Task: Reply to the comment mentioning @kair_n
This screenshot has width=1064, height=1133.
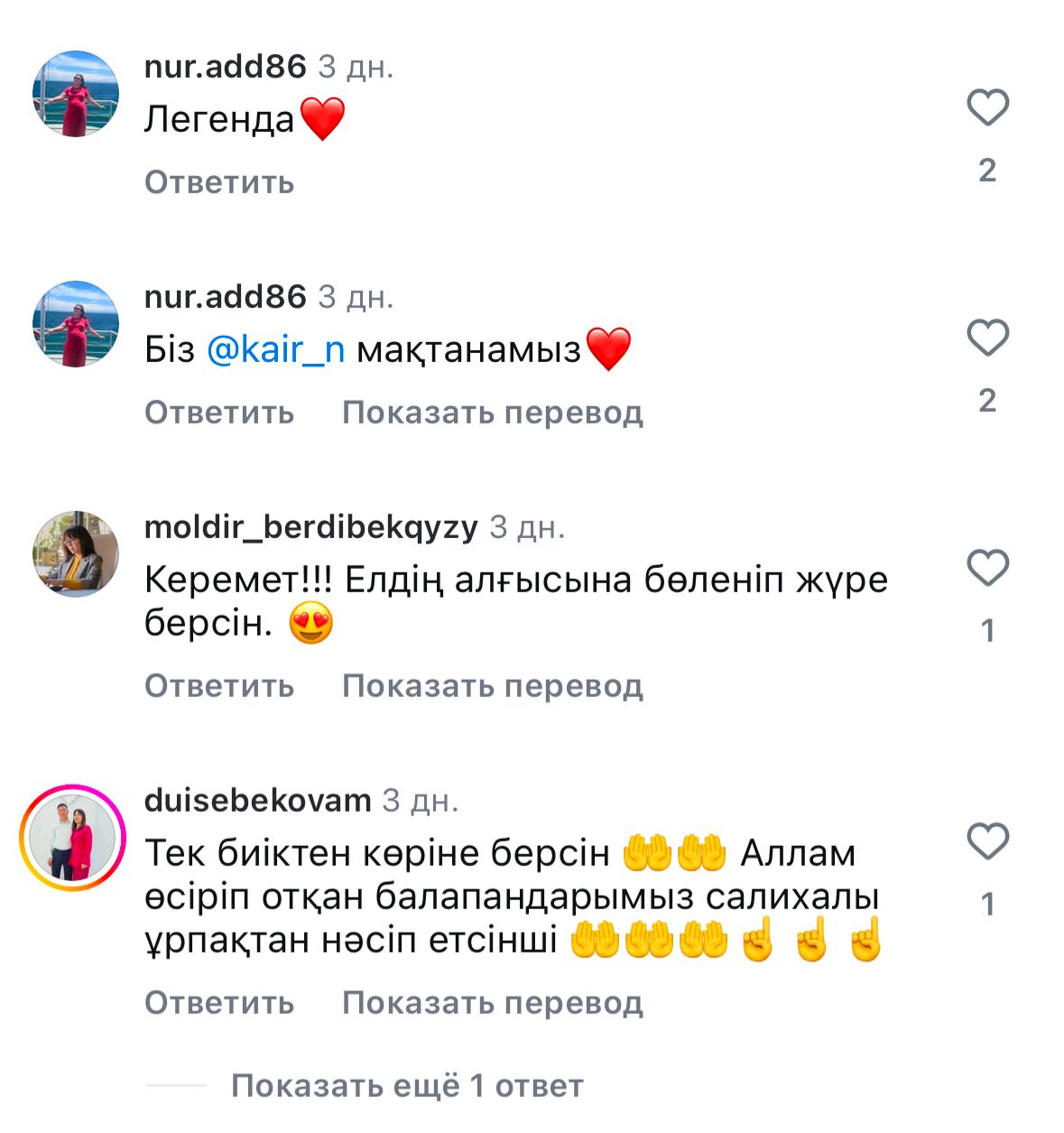Action: click(x=219, y=413)
